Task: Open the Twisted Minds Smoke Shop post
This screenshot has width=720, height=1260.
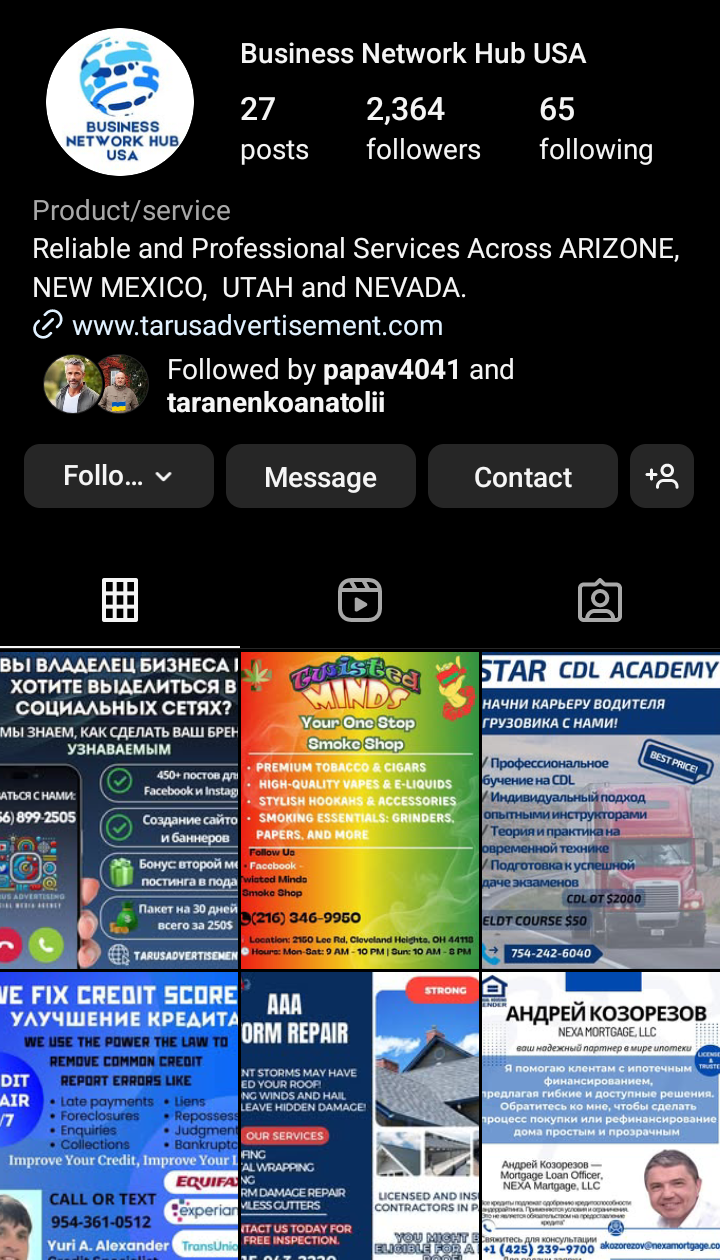Action: [x=360, y=810]
